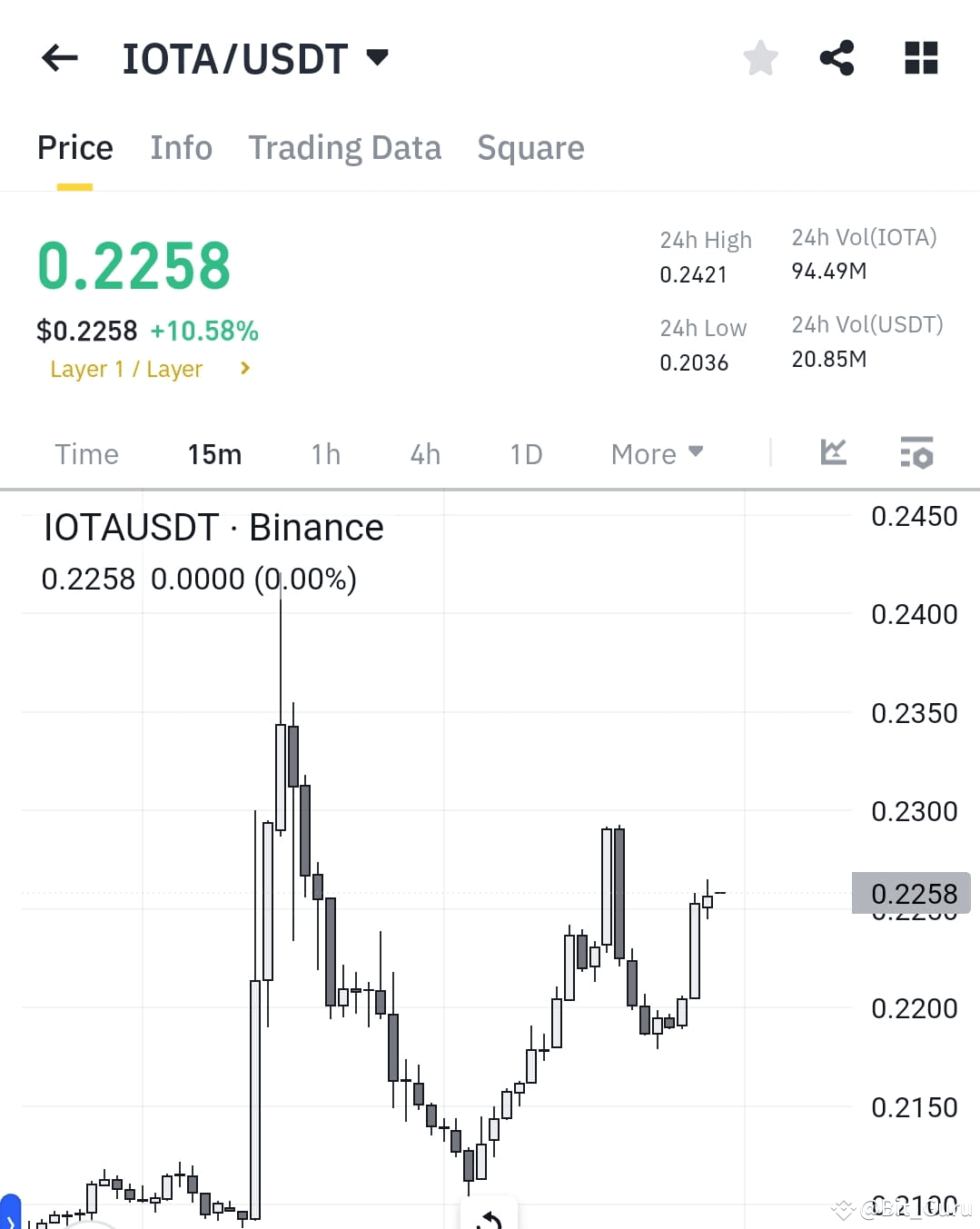Expand the More timeframe options
Viewport: 980px width, 1229px height.
[x=656, y=453]
